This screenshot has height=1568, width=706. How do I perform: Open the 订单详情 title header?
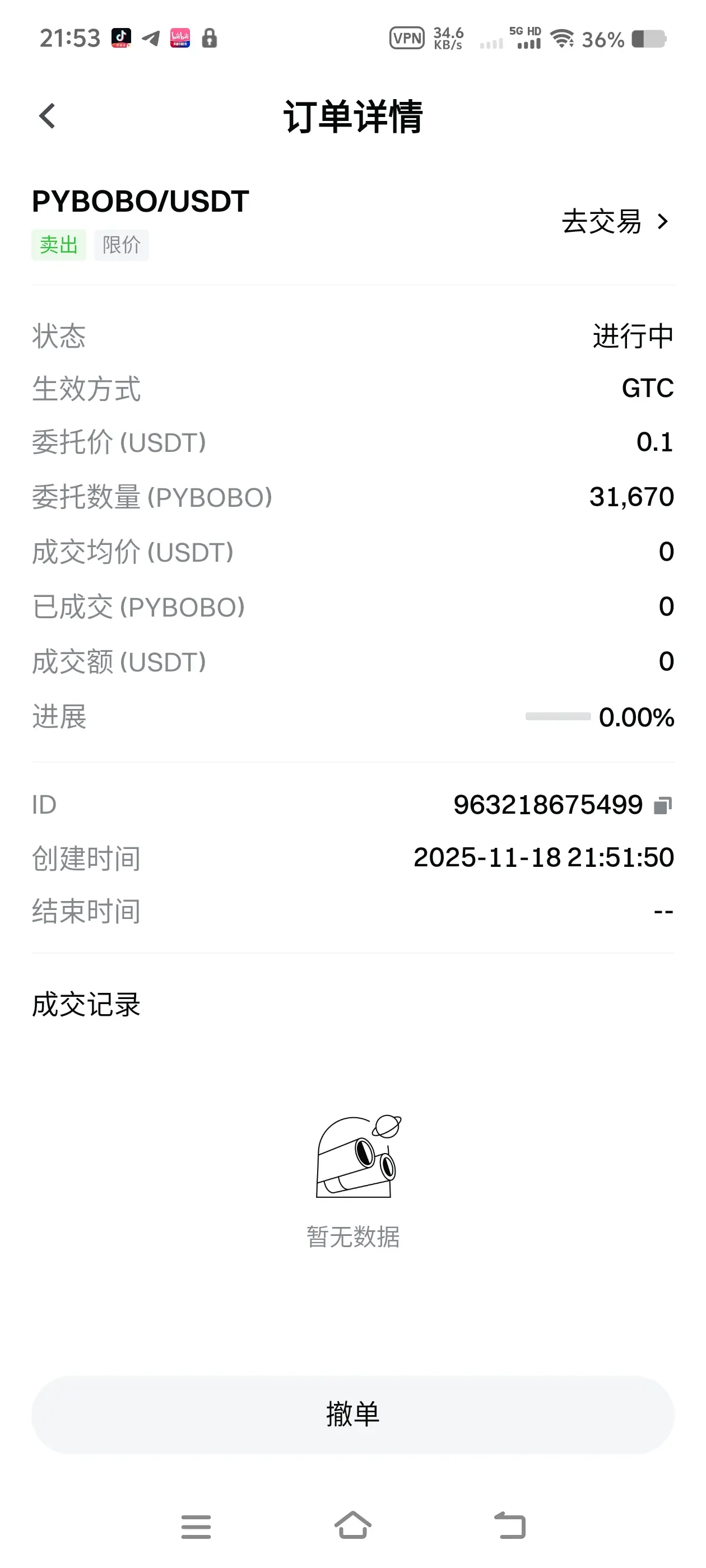pos(354,117)
